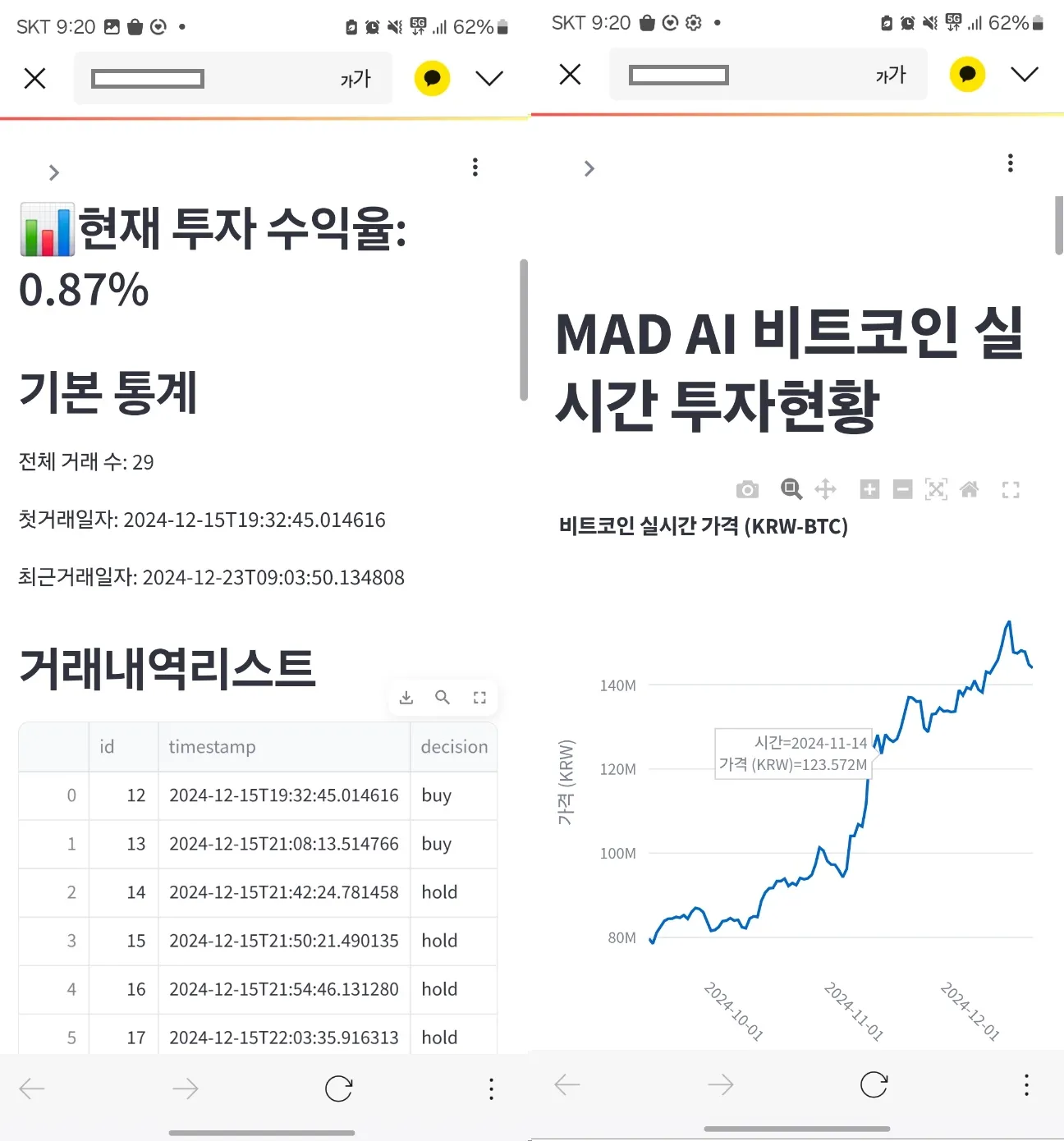1064x1141 pixels.
Task: Zoom in on the bitcoin chart with plus icon
Action: tap(869, 489)
